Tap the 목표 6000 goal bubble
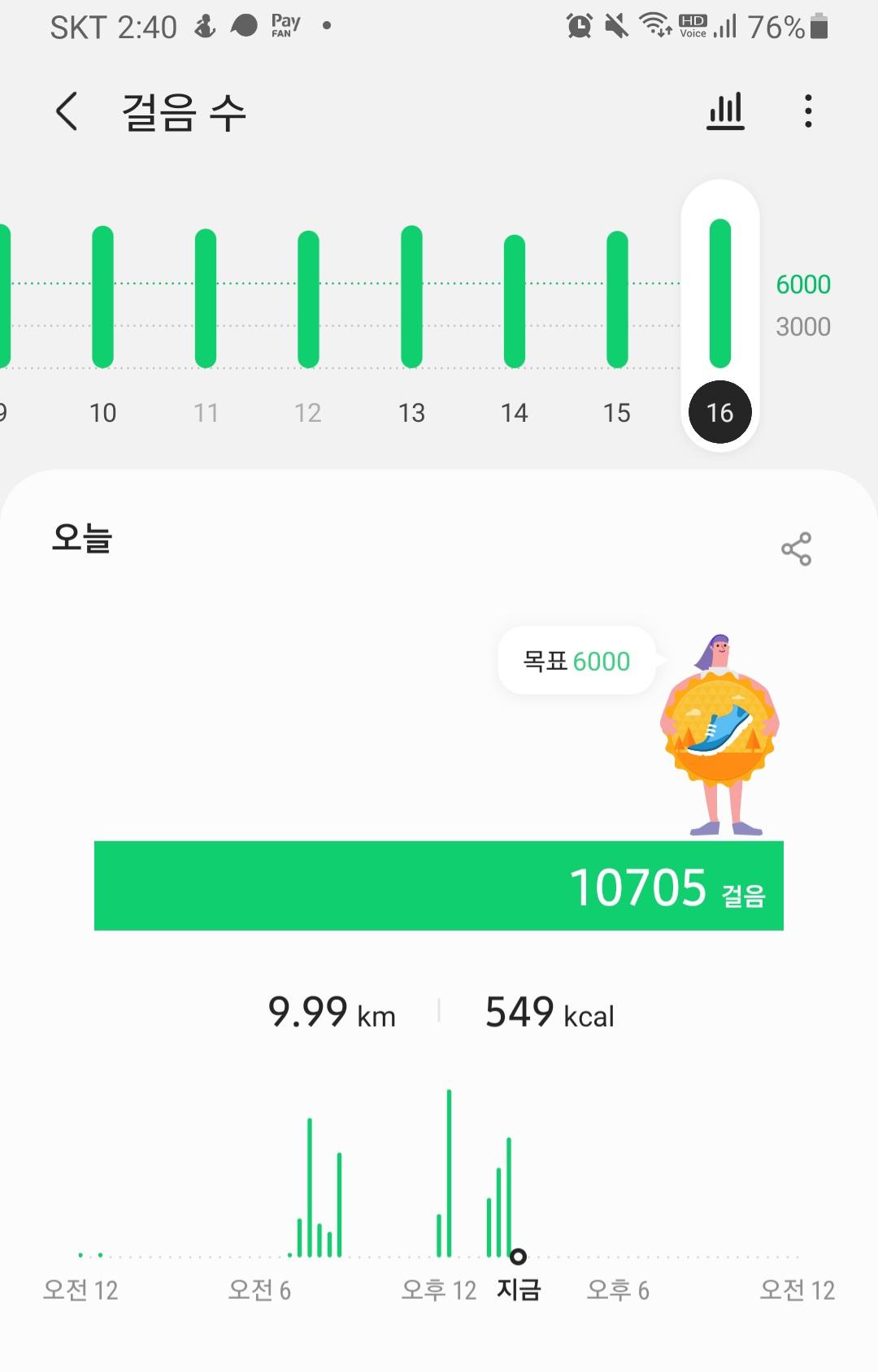 [576, 661]
